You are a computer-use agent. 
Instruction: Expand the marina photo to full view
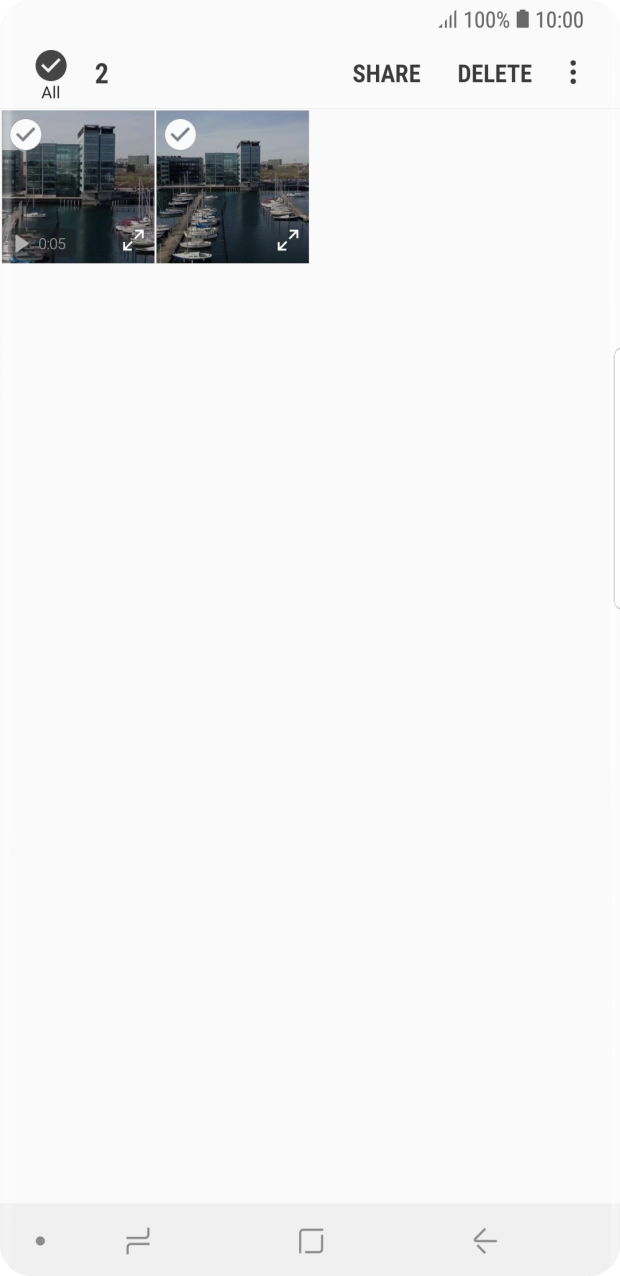(288, 240)
